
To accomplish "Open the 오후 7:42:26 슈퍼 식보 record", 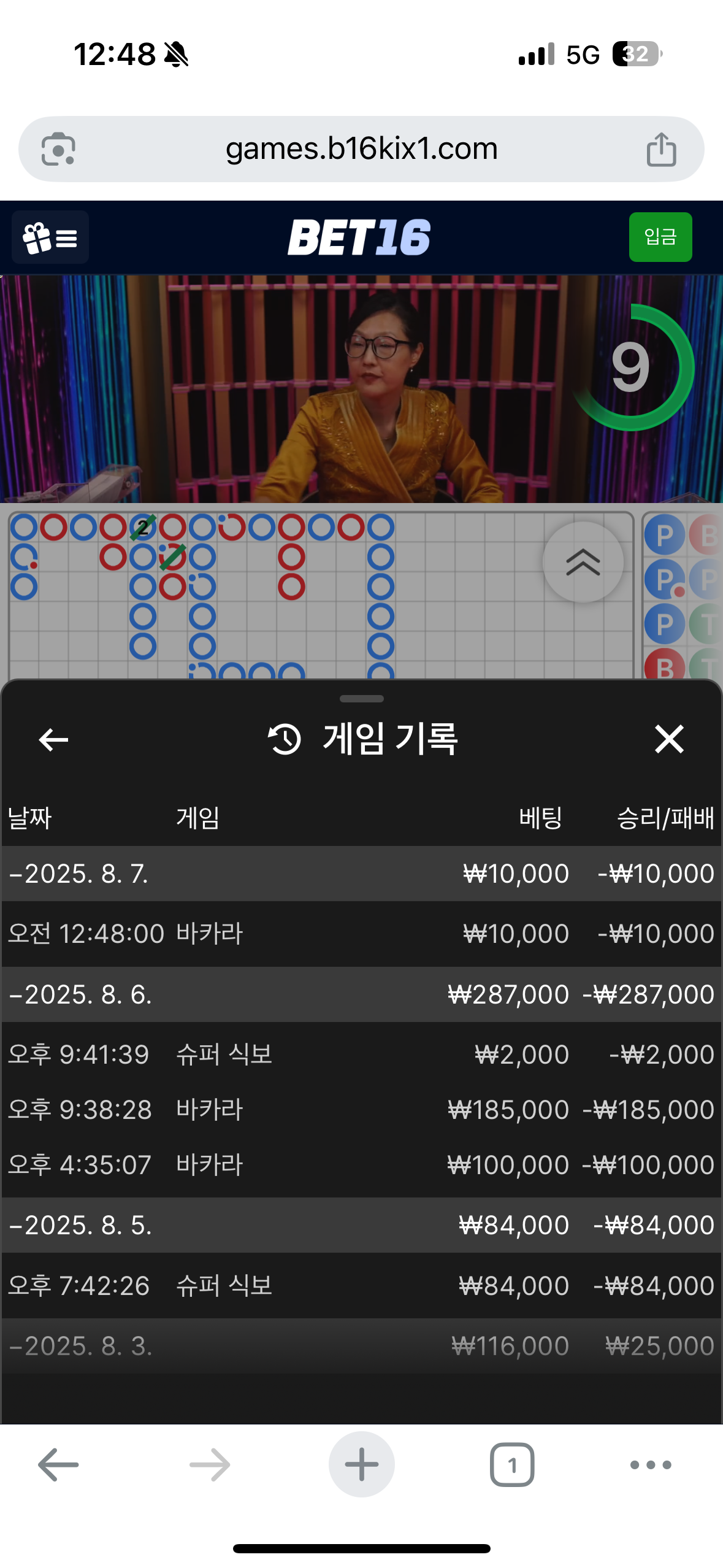I will coord(361,1285).
